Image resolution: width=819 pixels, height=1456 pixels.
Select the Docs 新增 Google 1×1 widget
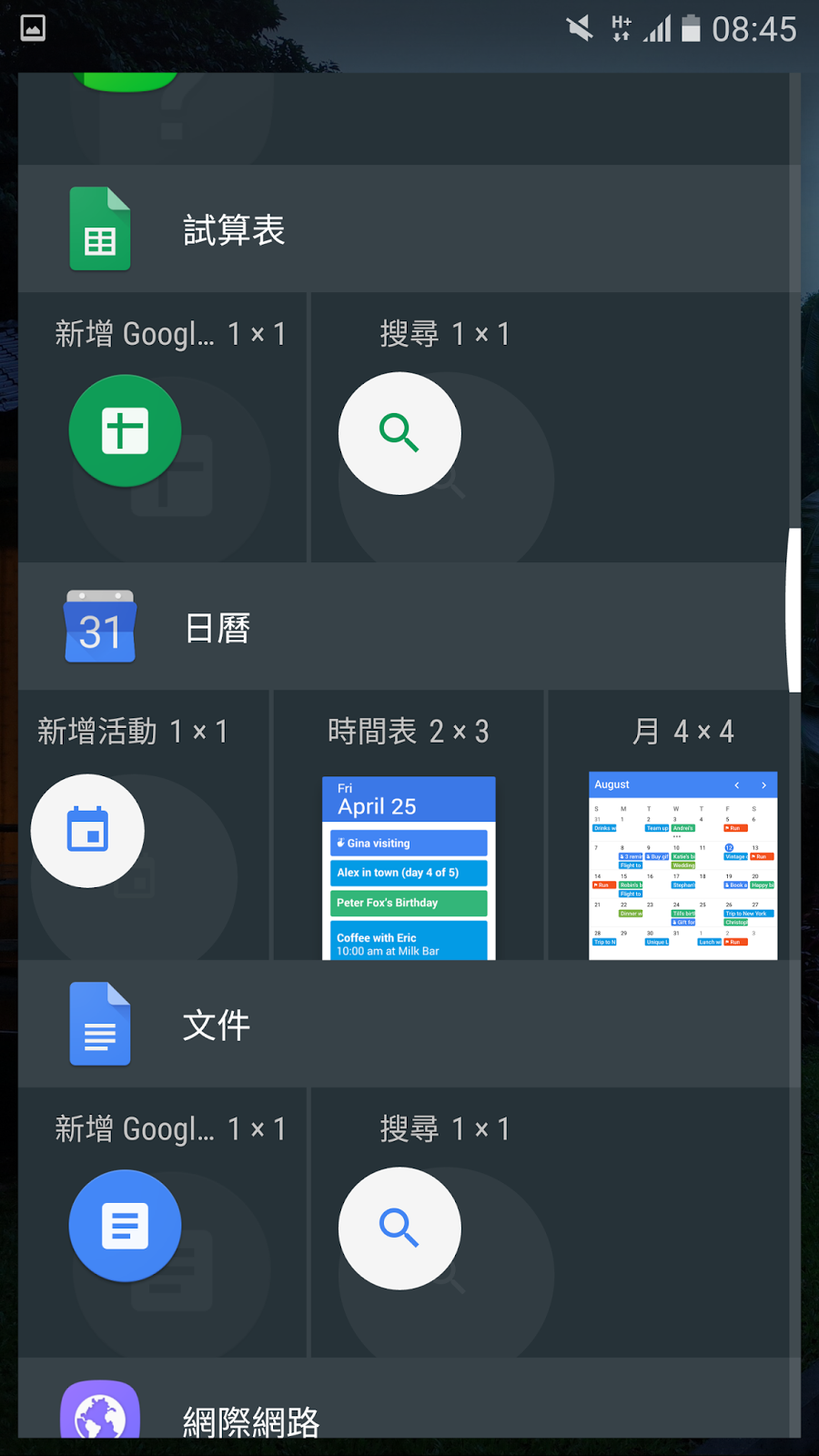126,1226
